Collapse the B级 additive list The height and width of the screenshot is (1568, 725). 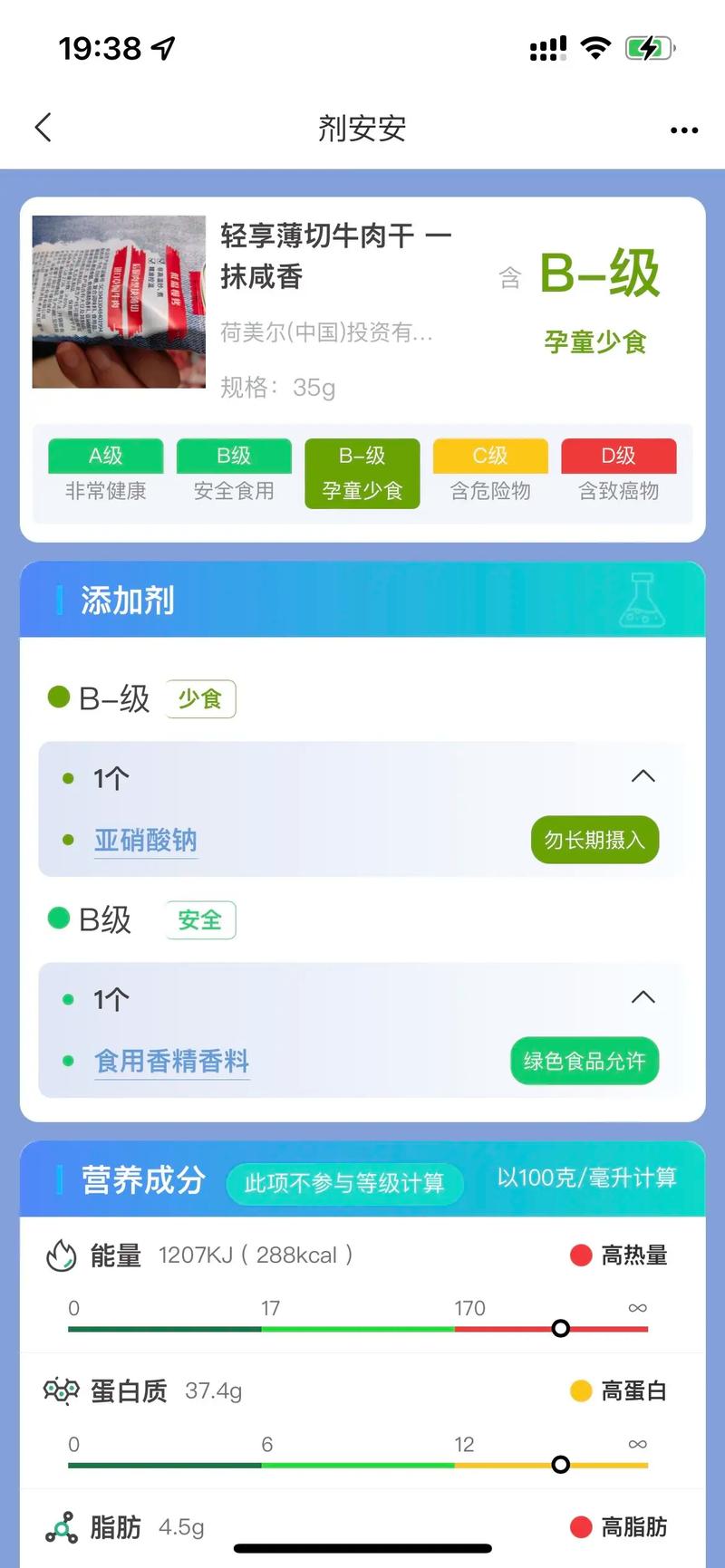tap(643, 998)
